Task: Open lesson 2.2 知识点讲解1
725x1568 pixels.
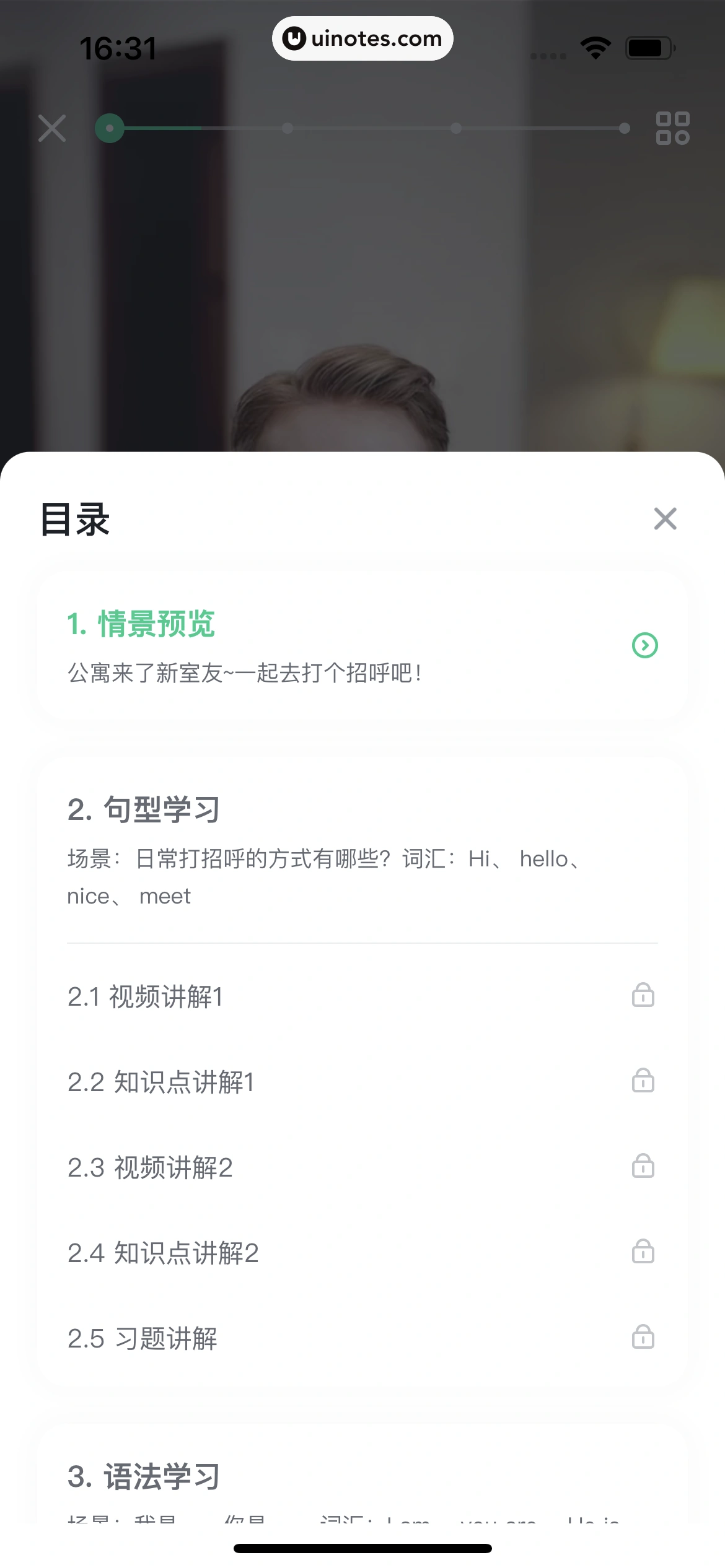Action: coord(160,1081)
